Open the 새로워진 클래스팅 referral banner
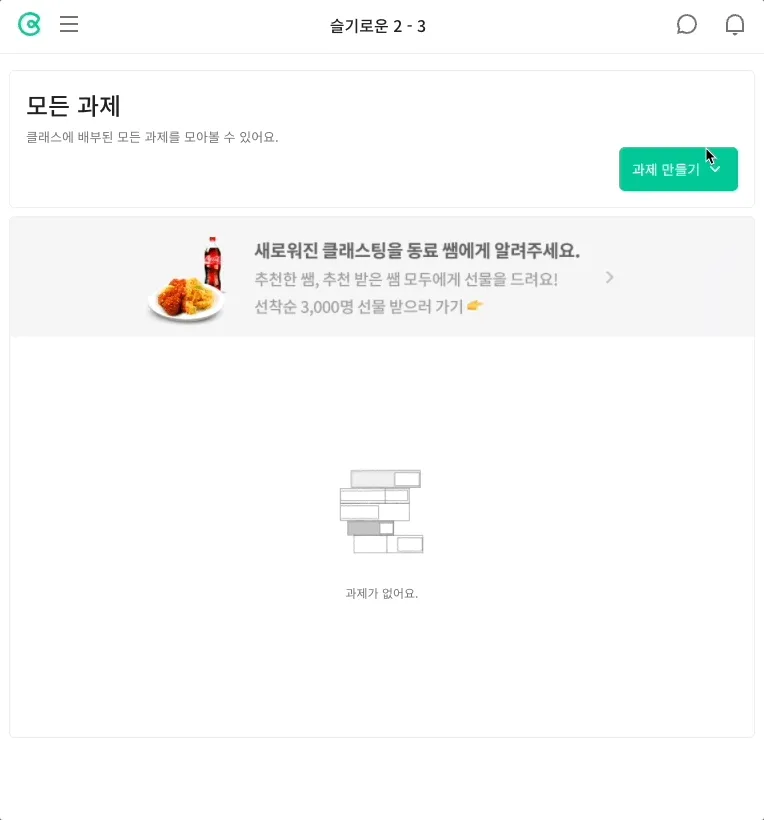Viewport: 764px width, 820px height. click(382, 277)
